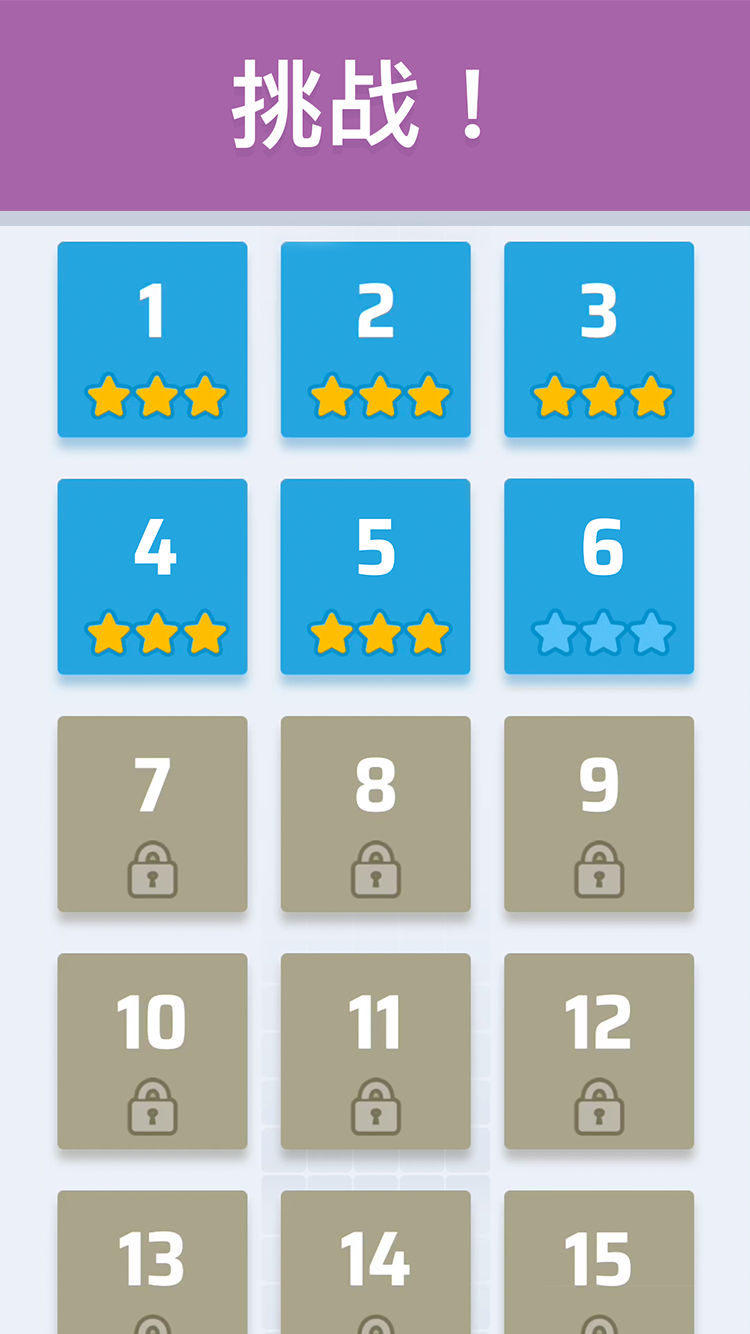This screenshot has height=1334, width=750.
Task: Tap locked level 10
Action: (152, 1050)
